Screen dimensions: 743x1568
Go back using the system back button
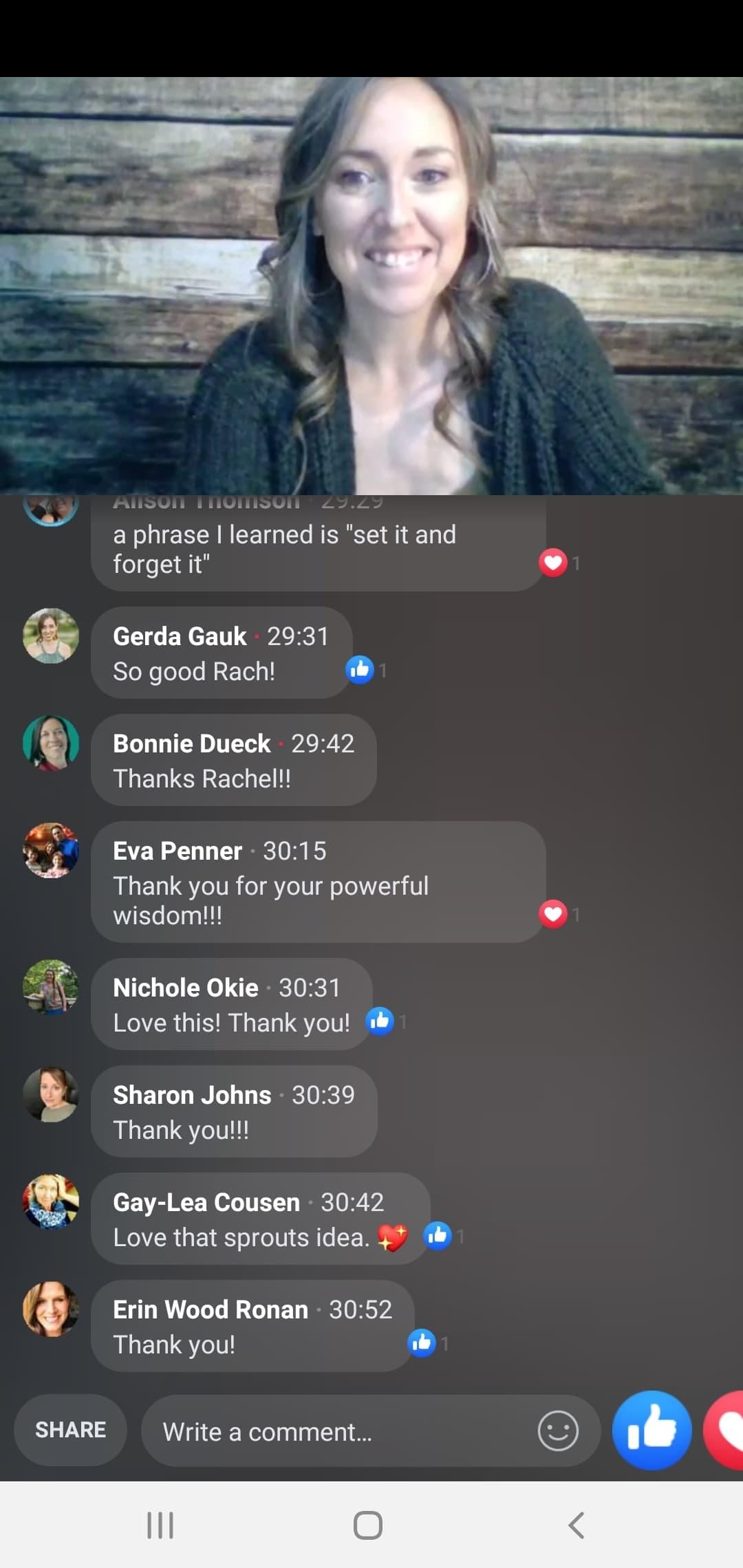577,1525
